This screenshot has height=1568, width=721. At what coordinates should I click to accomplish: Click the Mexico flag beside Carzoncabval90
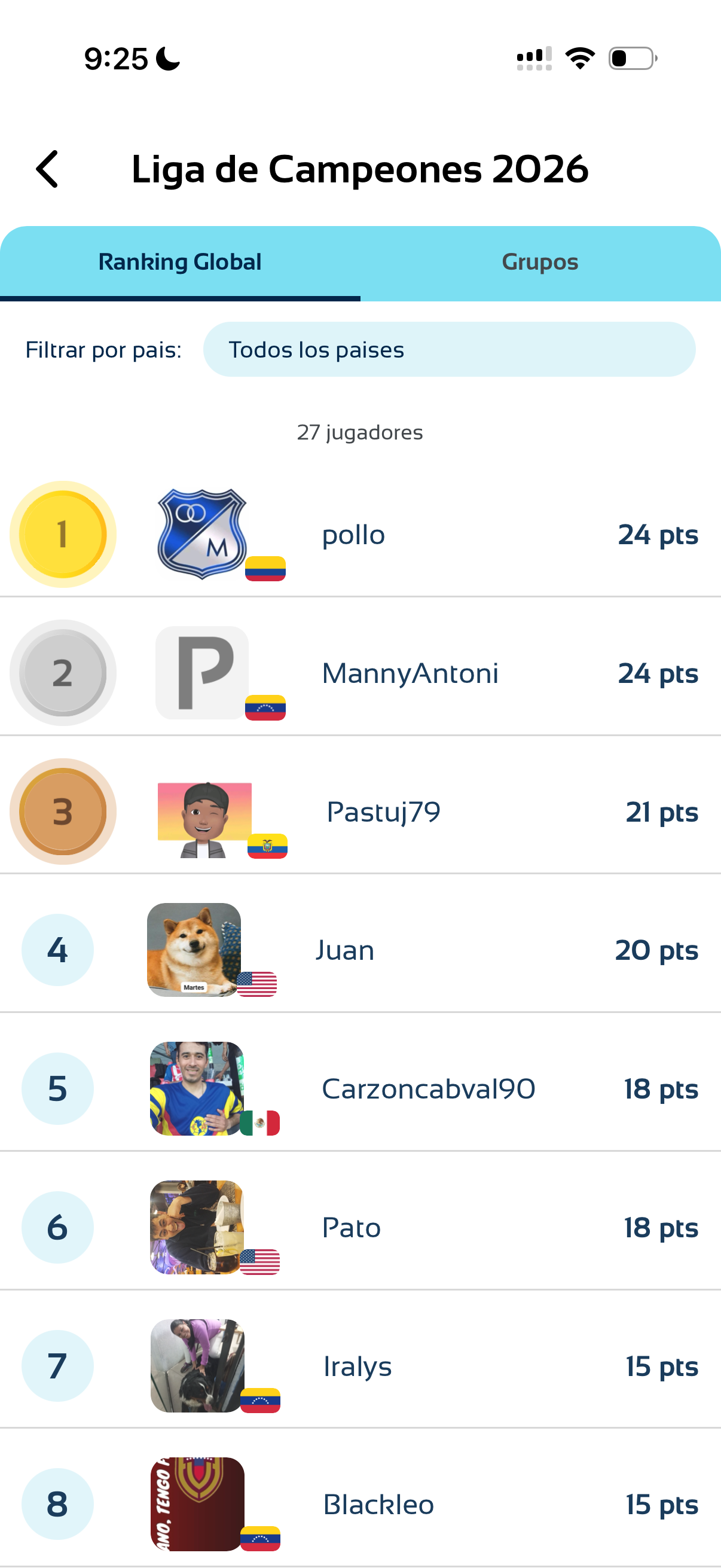click(x=261, y=1124)
